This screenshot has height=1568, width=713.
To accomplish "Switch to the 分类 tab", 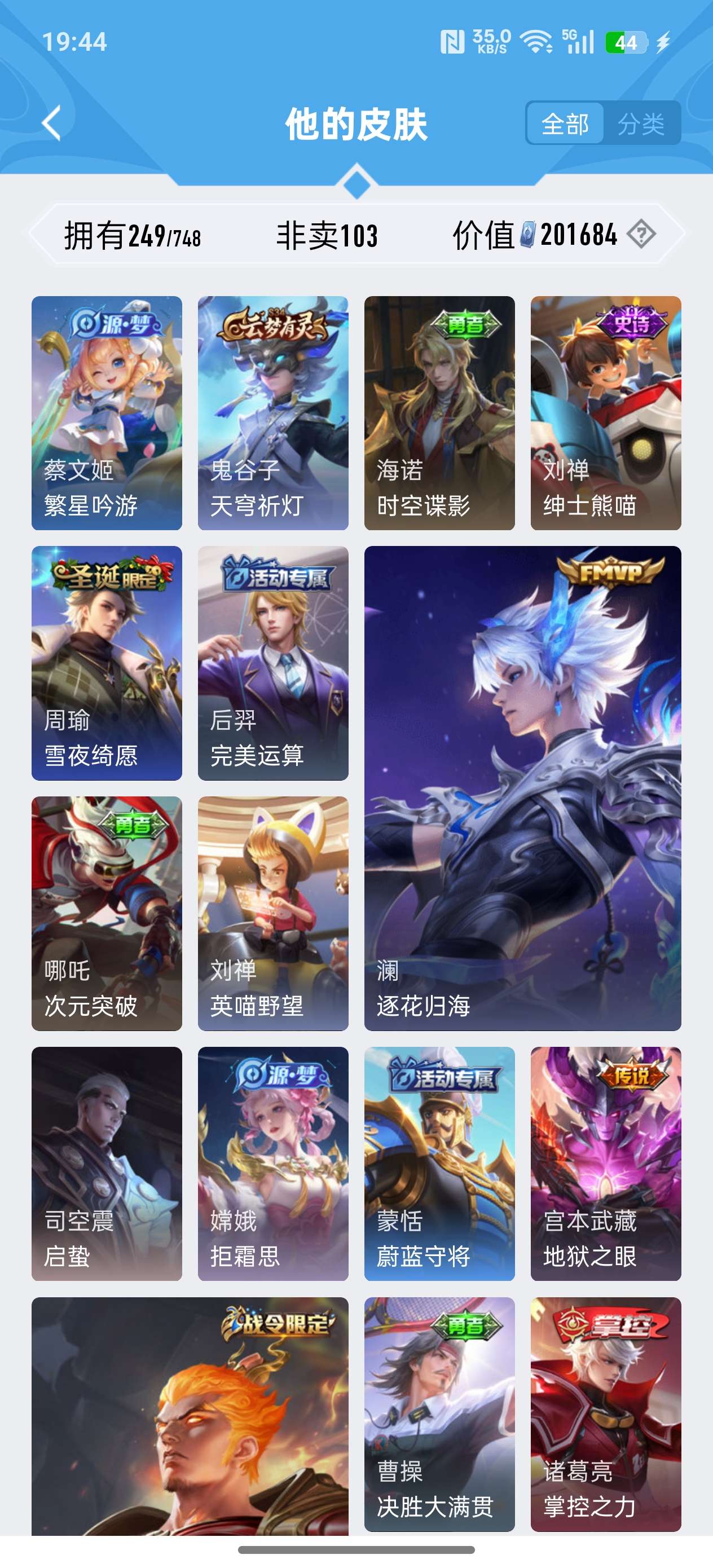I will point(641,124).
